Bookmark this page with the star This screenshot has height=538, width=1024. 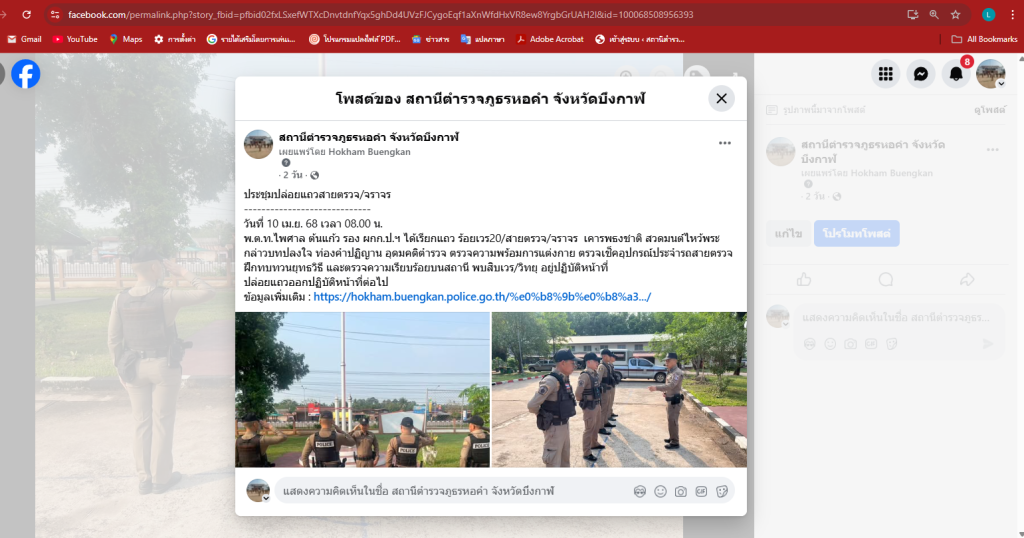point(955,15)
